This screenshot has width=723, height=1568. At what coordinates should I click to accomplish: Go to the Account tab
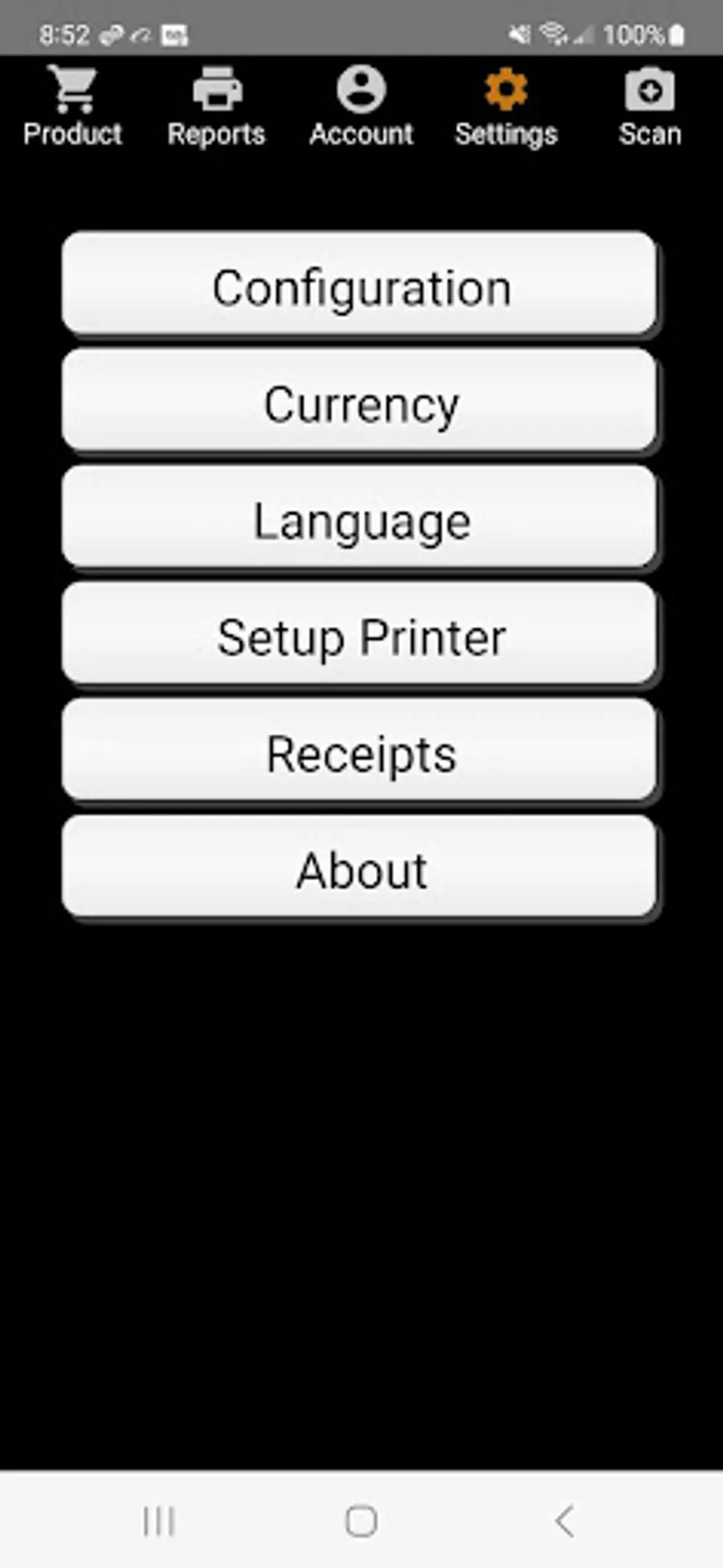[x=361, y=107]
